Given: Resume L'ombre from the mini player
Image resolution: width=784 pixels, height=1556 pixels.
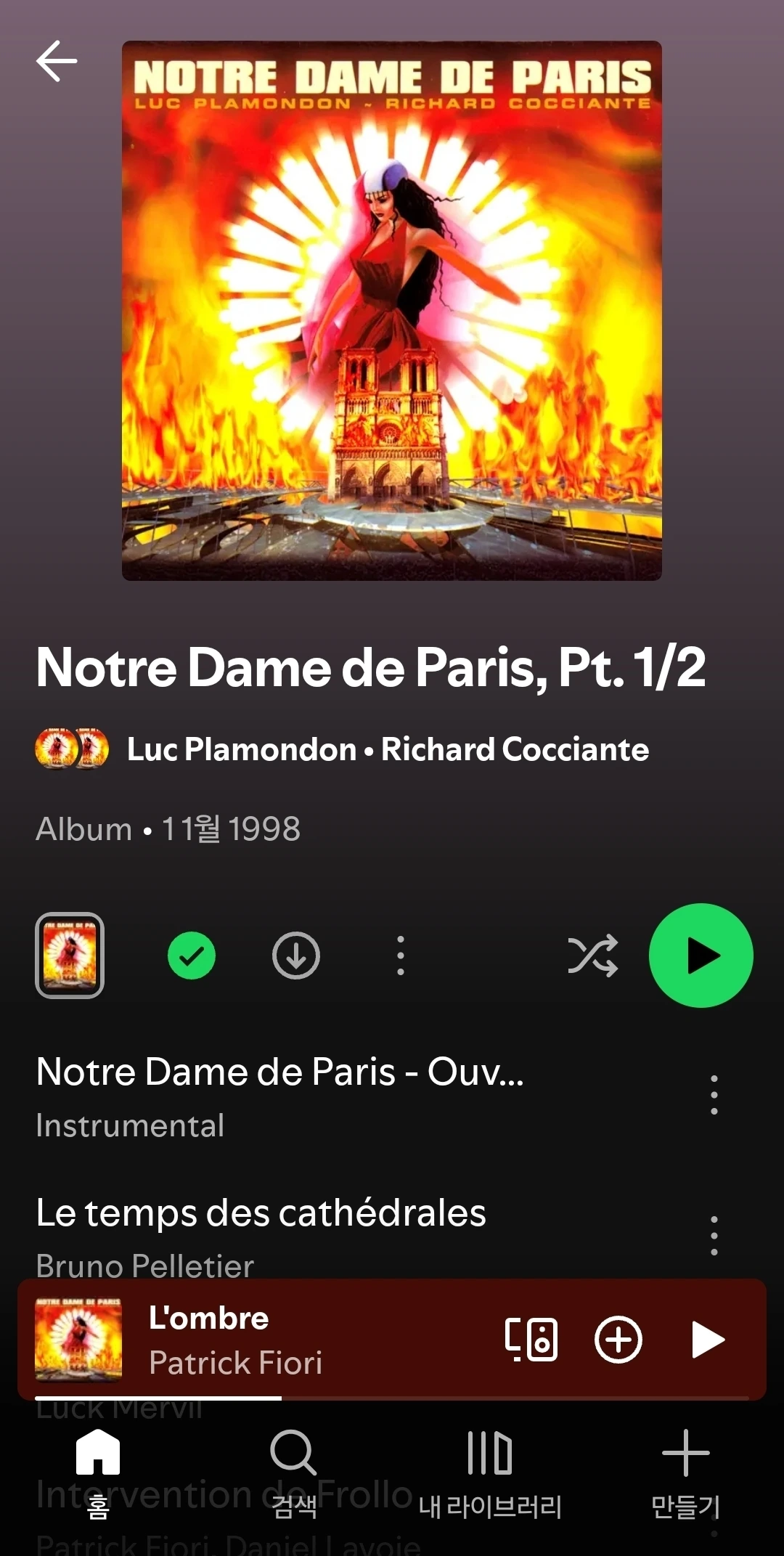Looking at the screenshot, I should (x=708, y=1340).
